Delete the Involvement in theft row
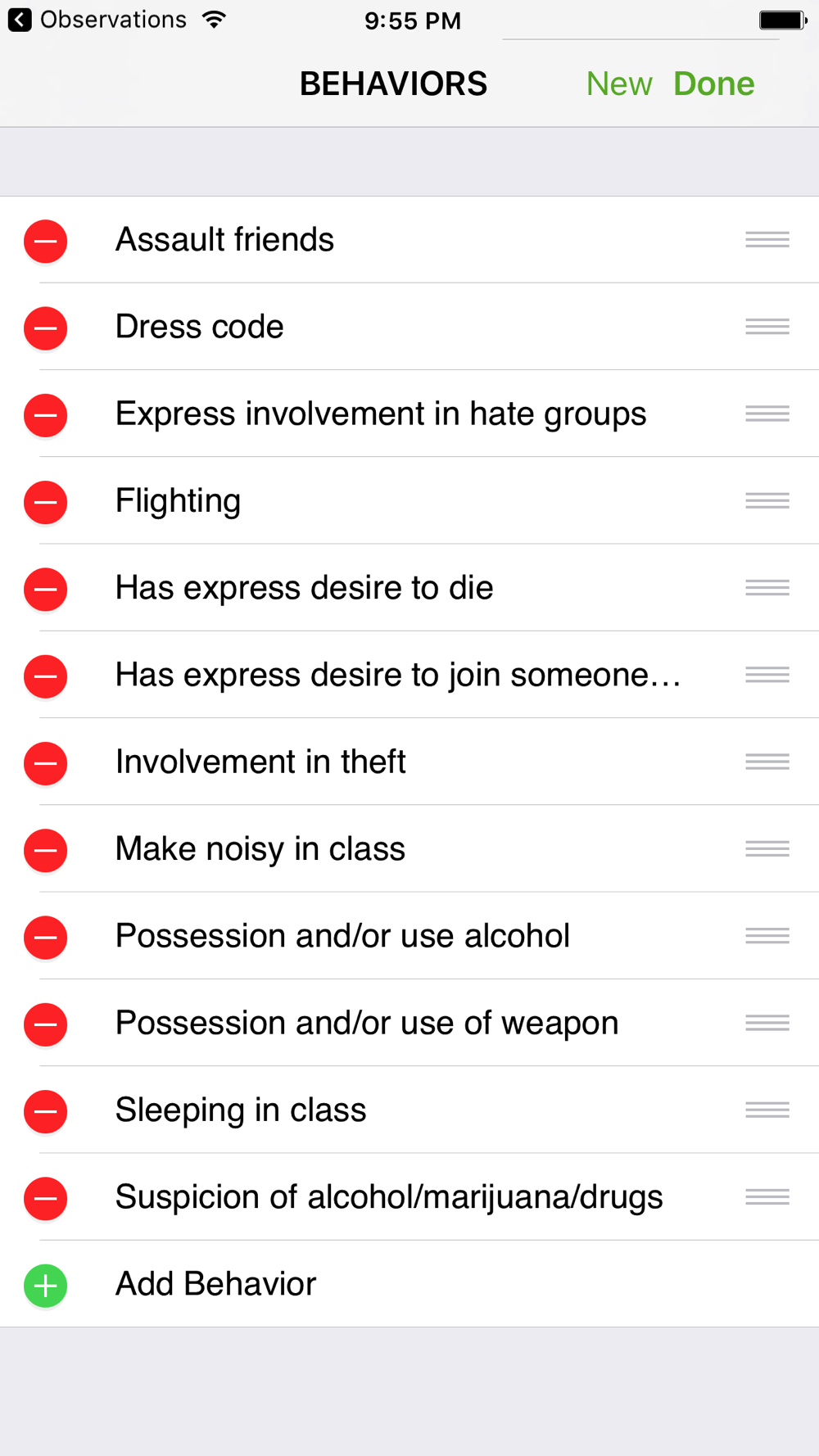The image size is (819, 1456). click(46, 763)
